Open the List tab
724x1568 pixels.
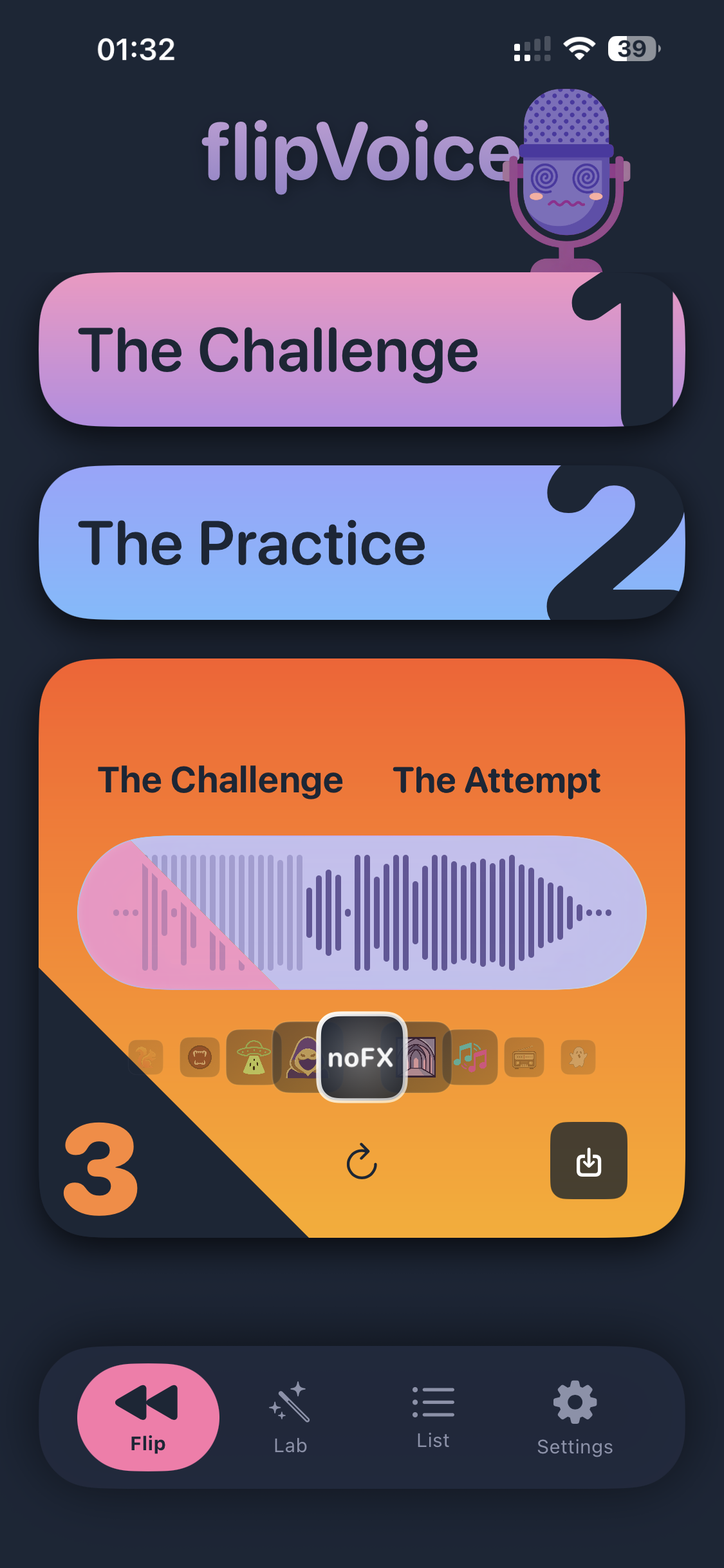(433, 1417)
